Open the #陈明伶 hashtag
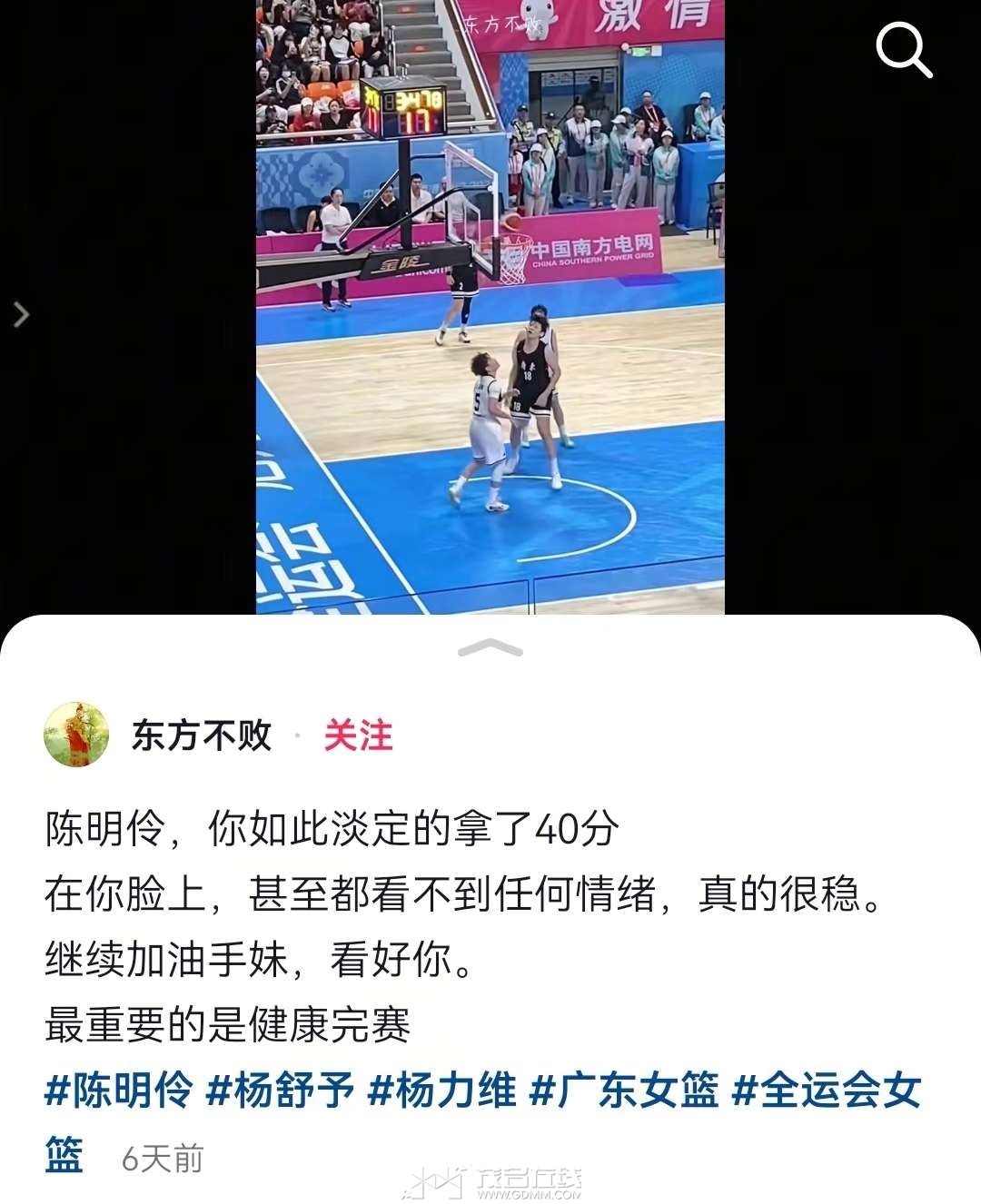Image resolution: width=981 pixels, height=1204 pixels. pos(119,1091)
